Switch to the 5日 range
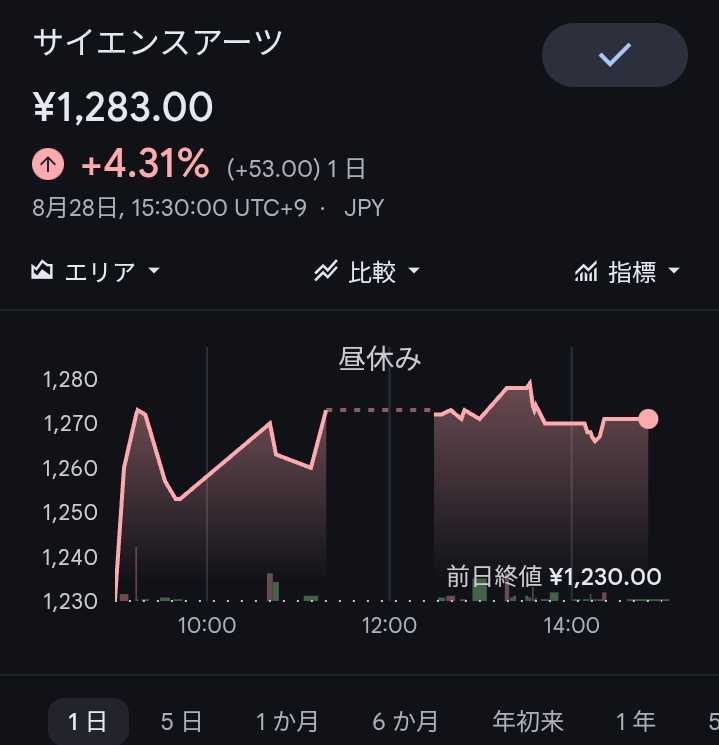This screenshot has width=719, height=745. click(x=181, y=721)
